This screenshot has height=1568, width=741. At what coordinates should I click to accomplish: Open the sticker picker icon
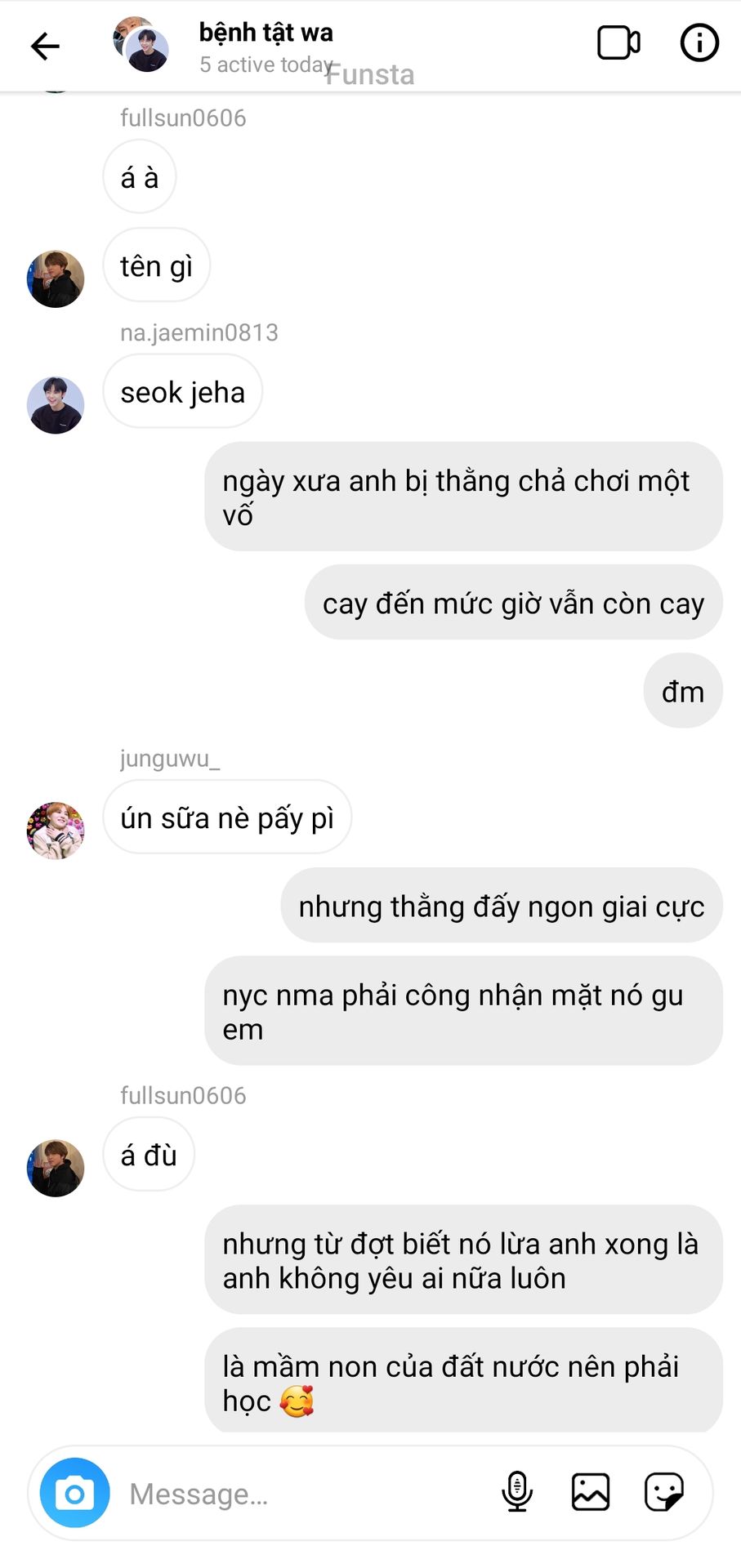pos(663,1492)
